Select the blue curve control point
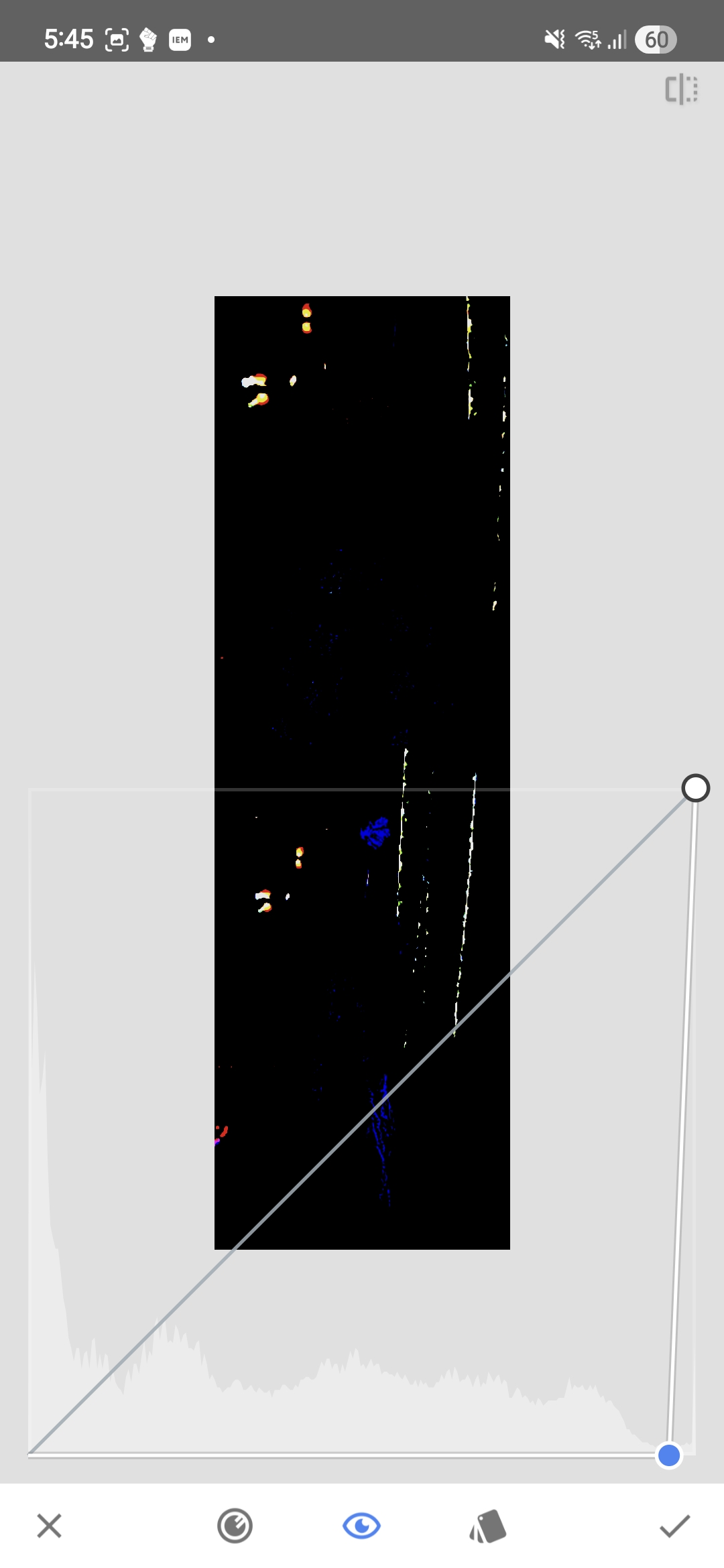 click(x=668, y=1455)
